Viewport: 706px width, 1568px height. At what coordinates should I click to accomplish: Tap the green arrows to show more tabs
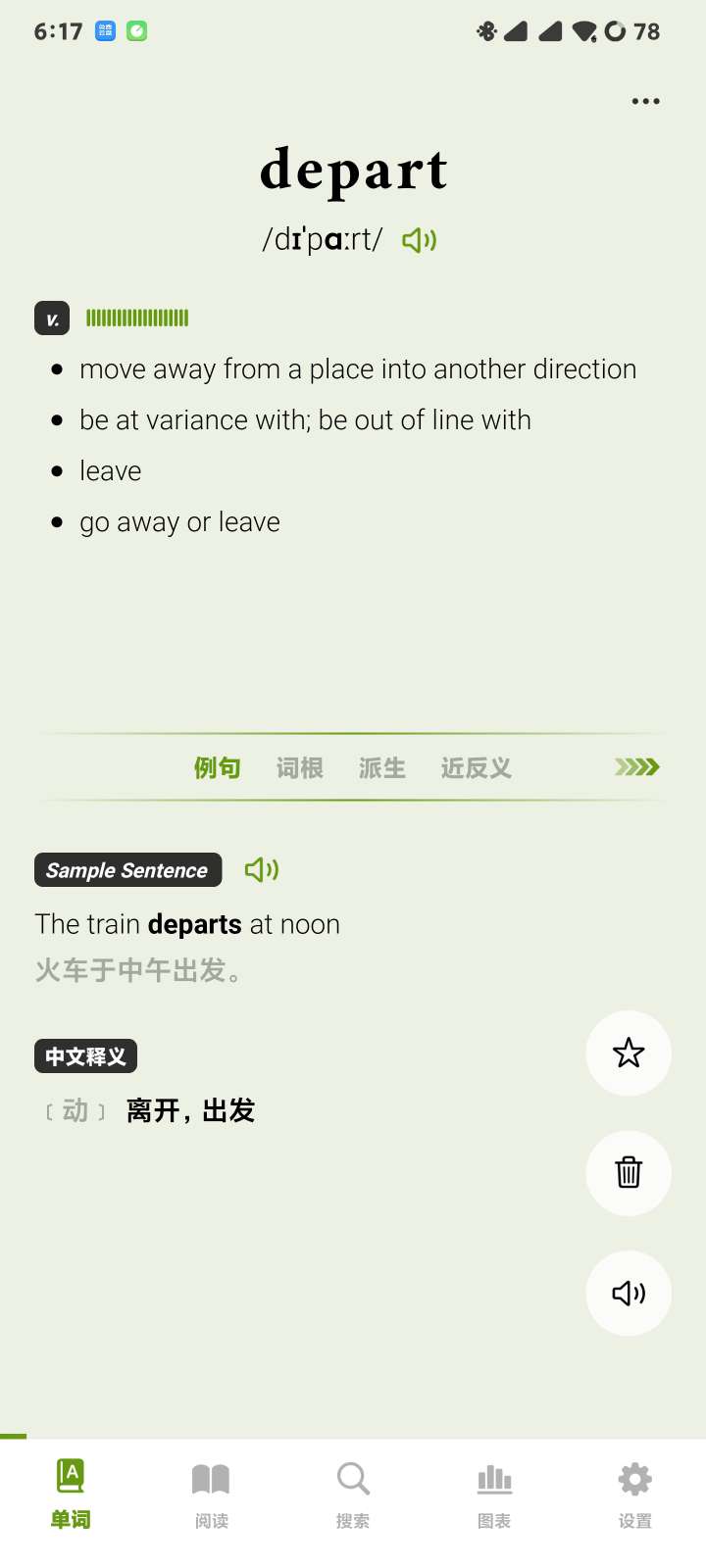637,766
